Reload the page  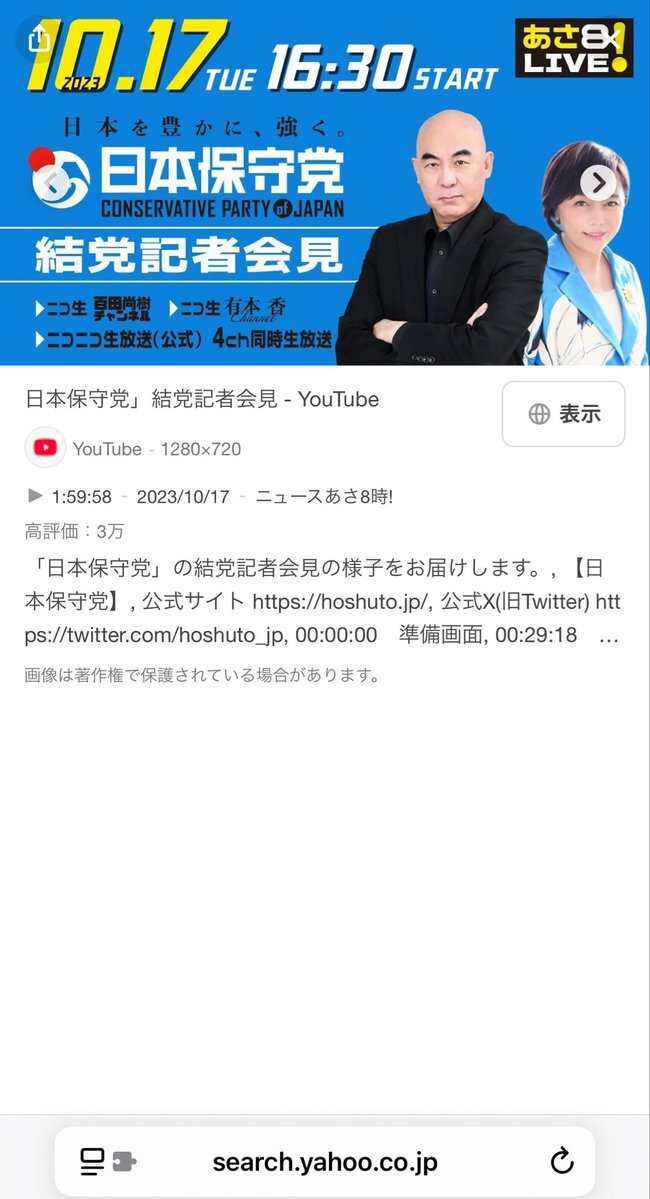point(562,1162)
